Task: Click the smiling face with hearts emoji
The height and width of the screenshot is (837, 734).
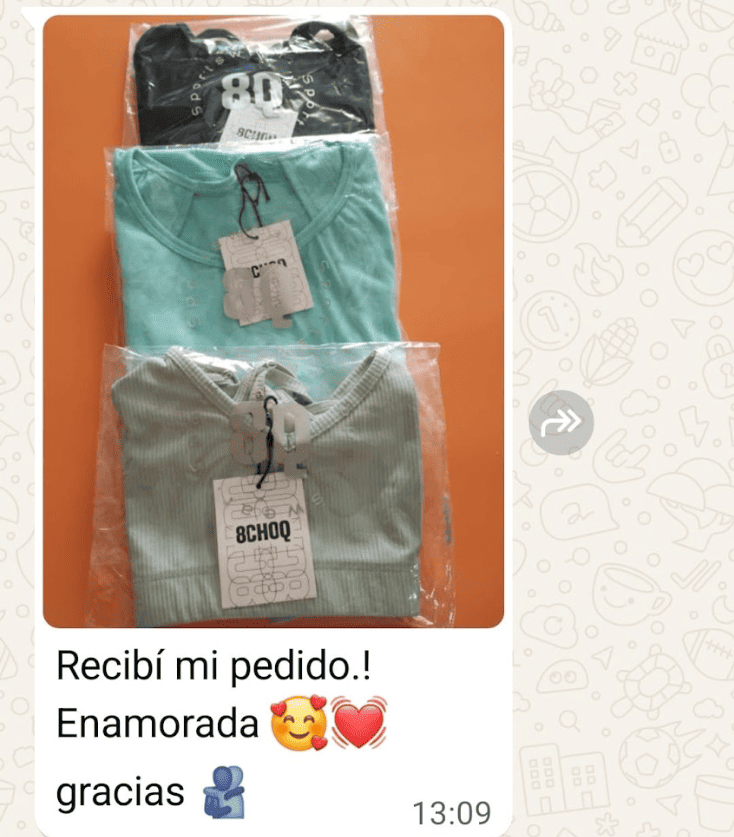Action: coord(298,722)
